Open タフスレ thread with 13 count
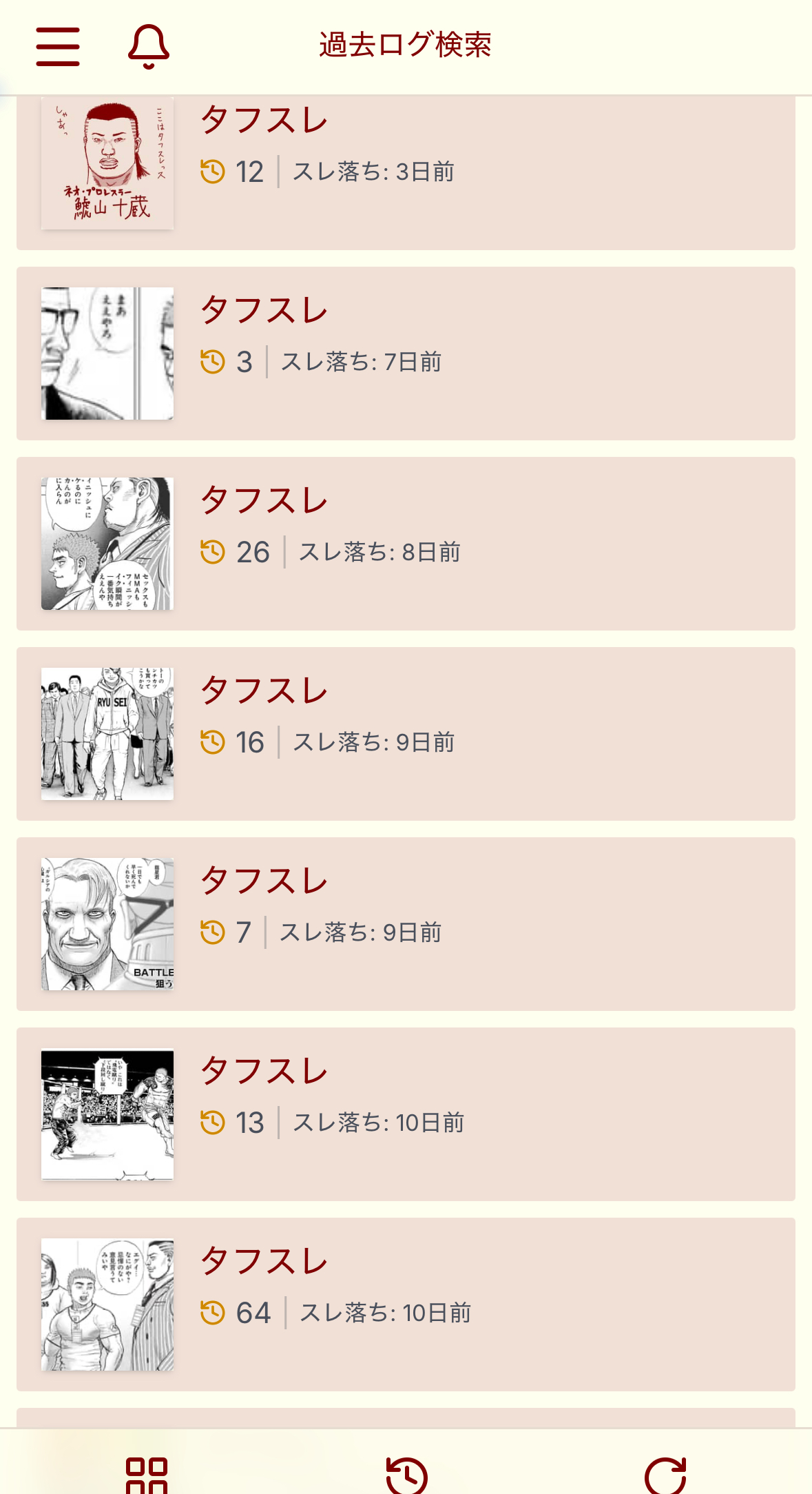Image resolution: width=812 pixels, height=1494 pixels. [405, 1114]
